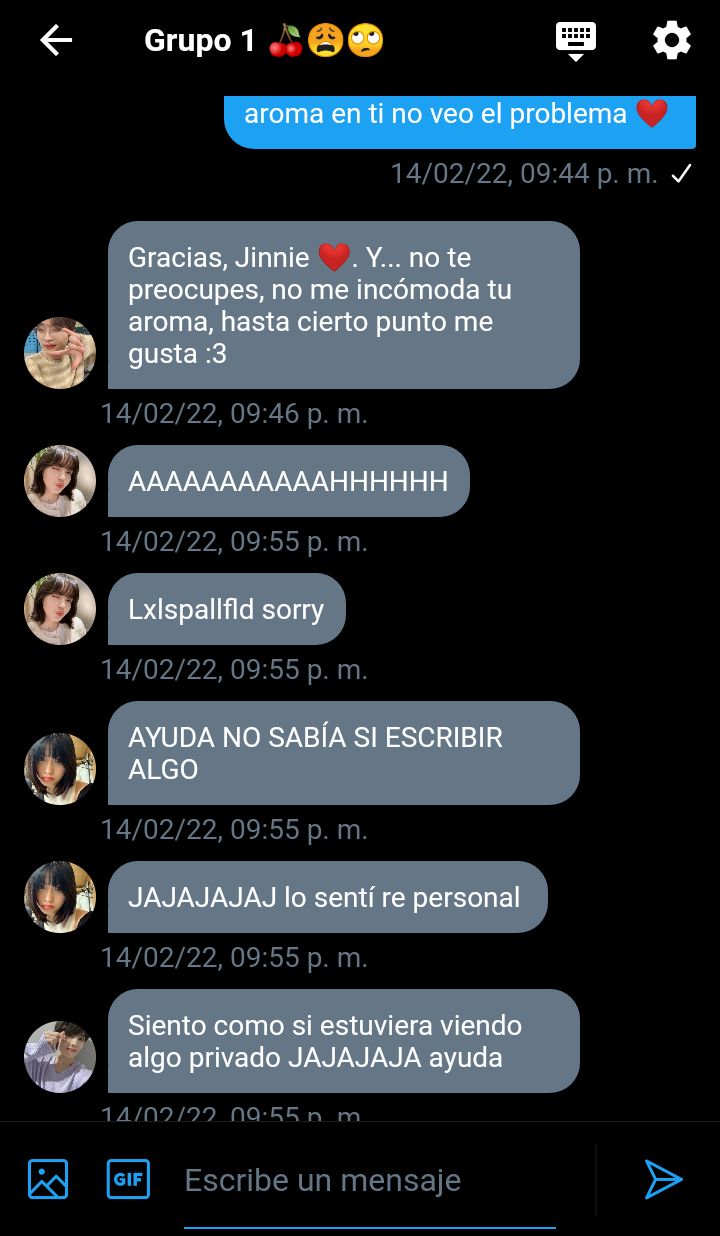The image size is (720, 1236).
Task: Focus the 'Escribe un mensaje' field
Action: click(x=370, y=1180)
